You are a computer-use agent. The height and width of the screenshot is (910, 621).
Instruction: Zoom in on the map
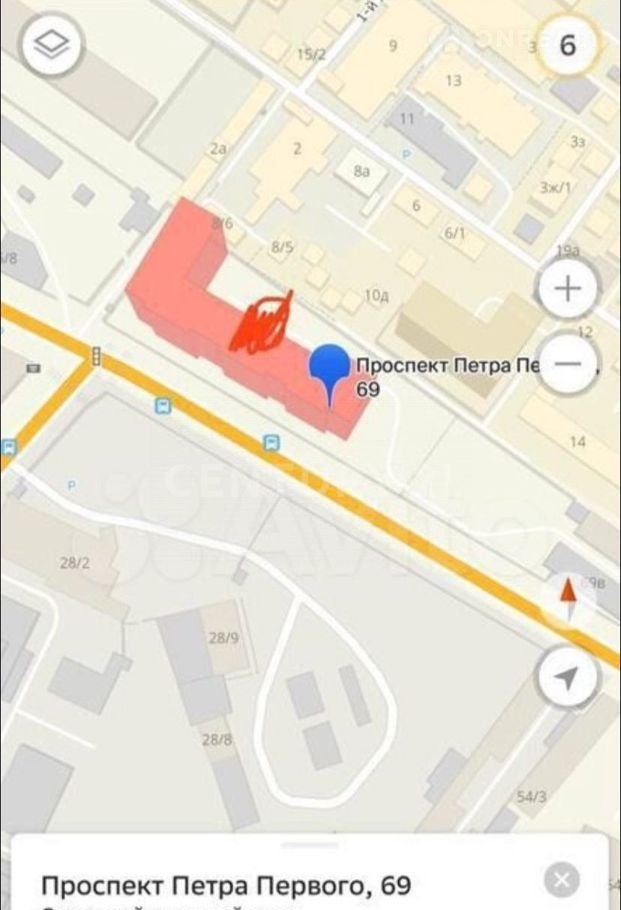pos(567,290)
